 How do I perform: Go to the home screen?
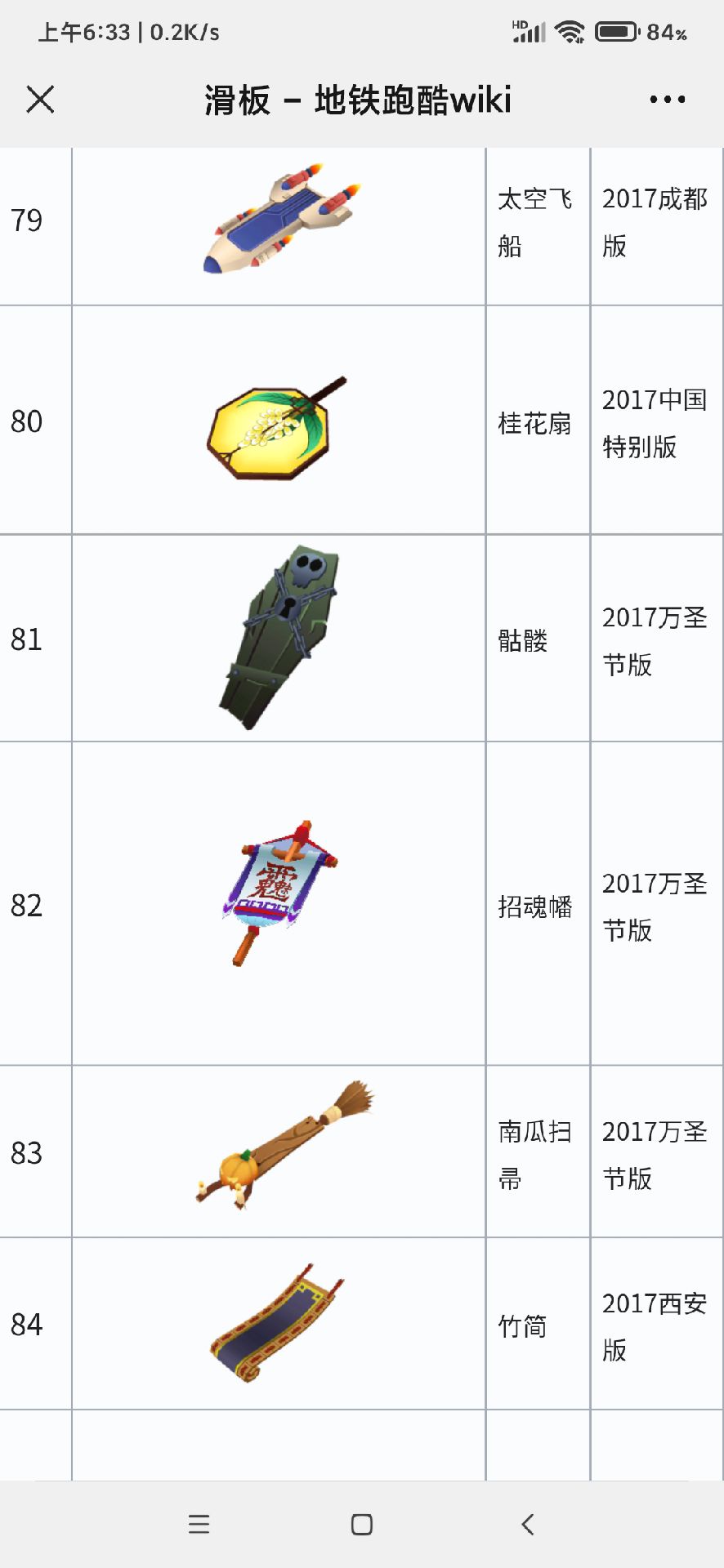coord(362,1524)
